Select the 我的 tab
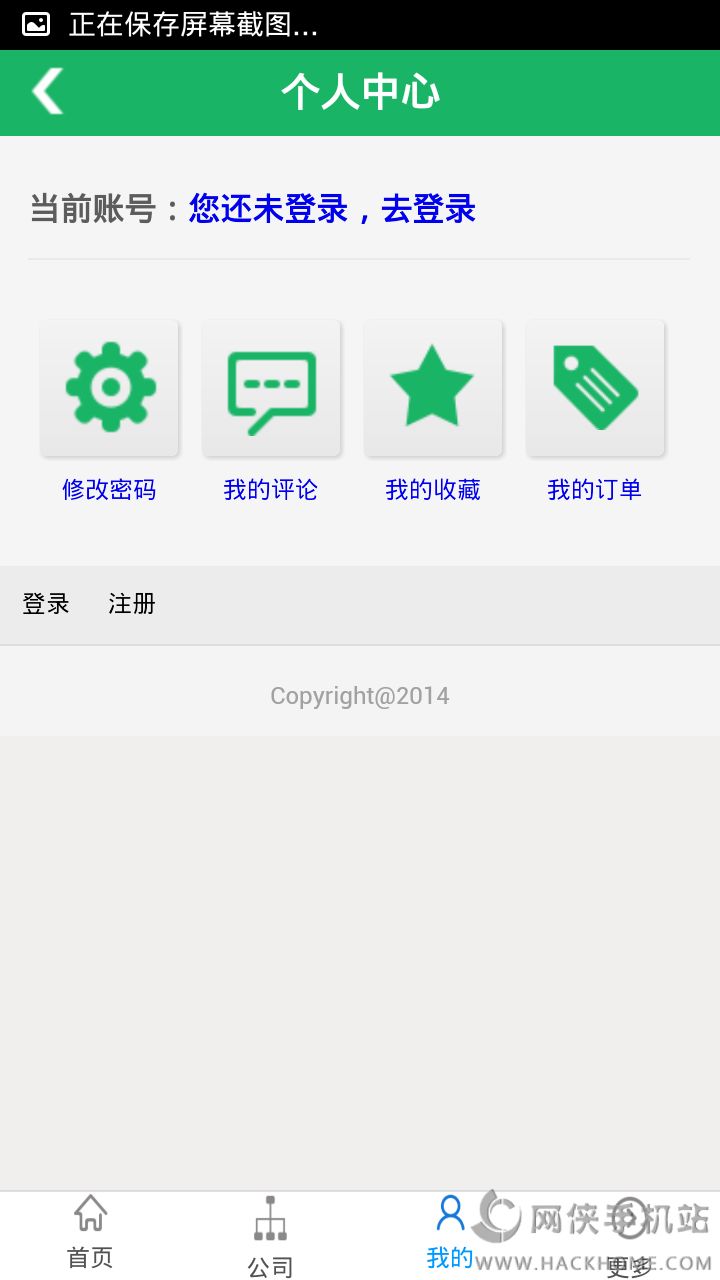This screenshot has height=1280, width=720. point(450,1234)
